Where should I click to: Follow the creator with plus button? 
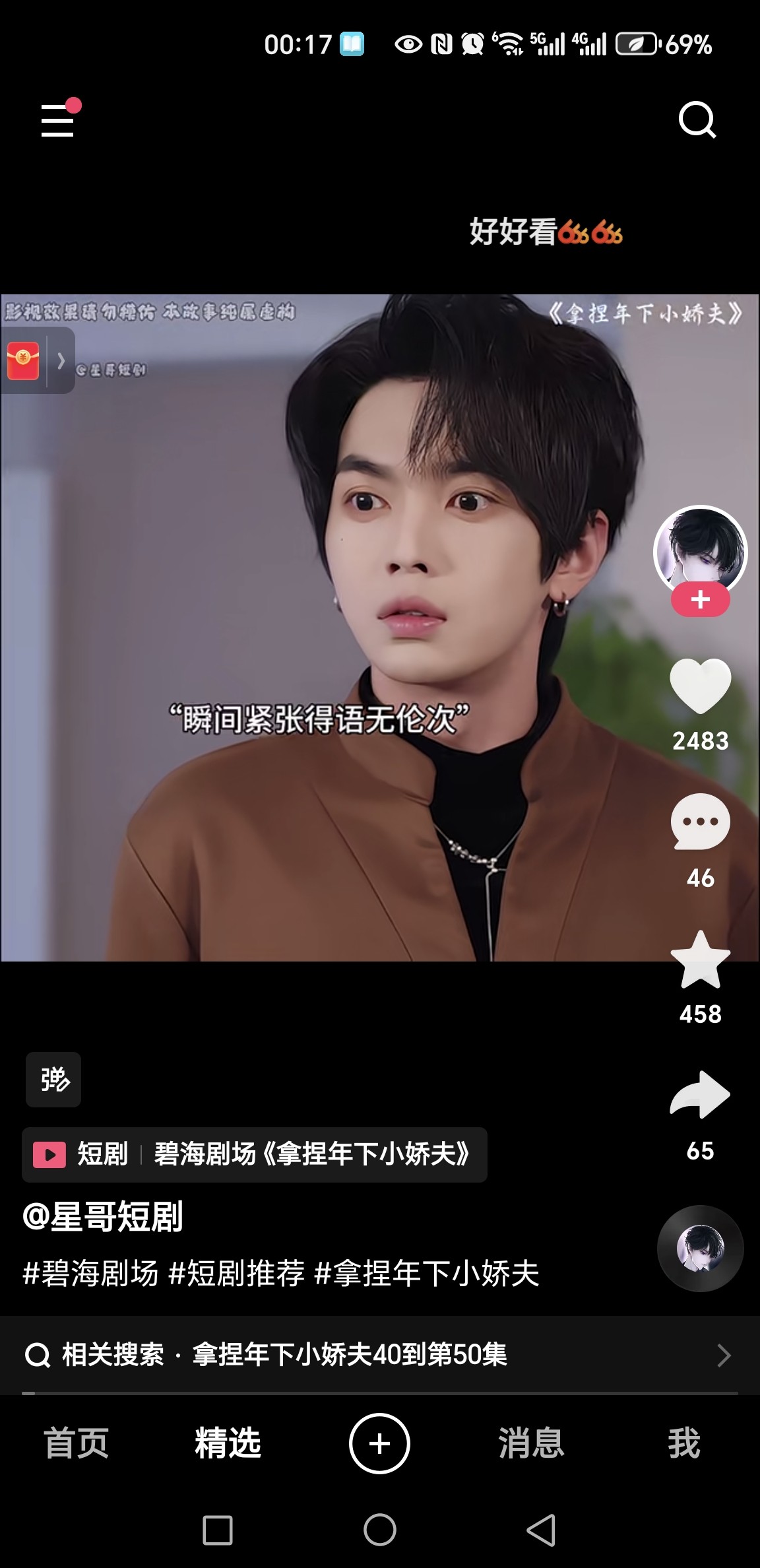click(700, 600)
